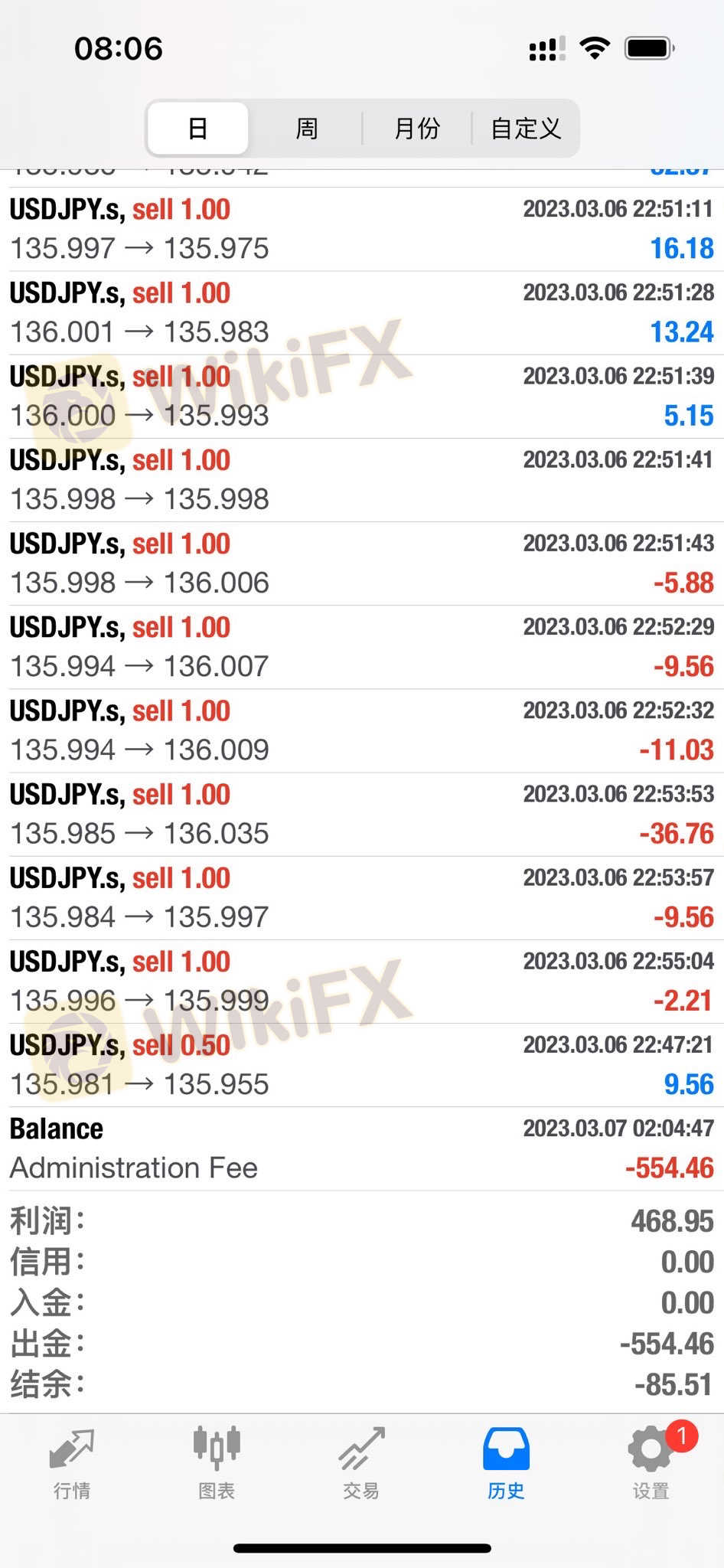
Task: Show history for 月份 (month)
Action: tap(416, 128)
